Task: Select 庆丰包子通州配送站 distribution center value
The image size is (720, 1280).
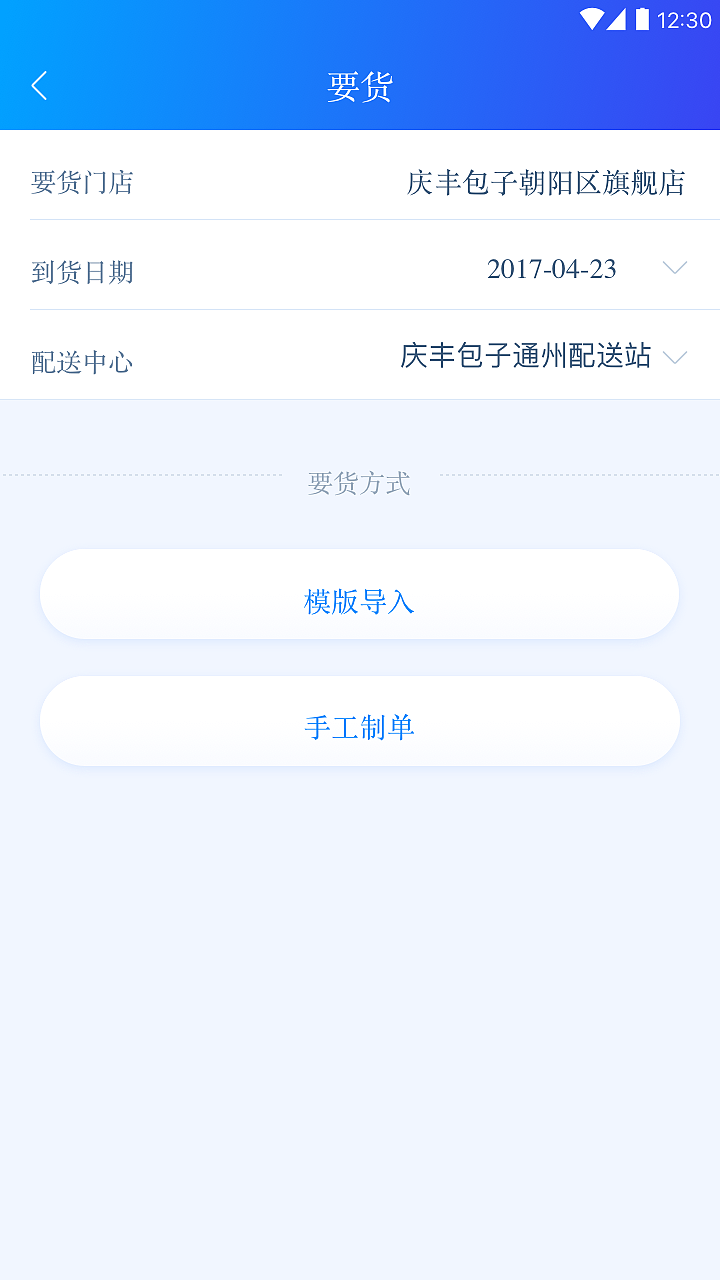Action: (x=526, y=356)
